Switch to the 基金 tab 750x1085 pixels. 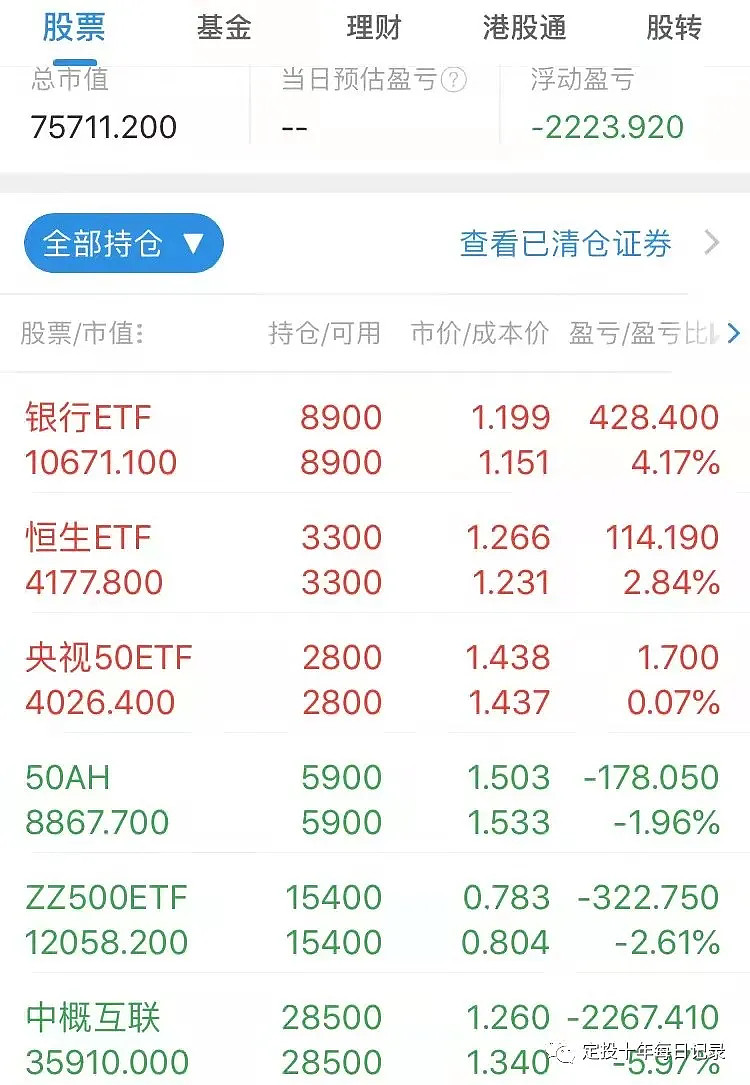[224, 29]
